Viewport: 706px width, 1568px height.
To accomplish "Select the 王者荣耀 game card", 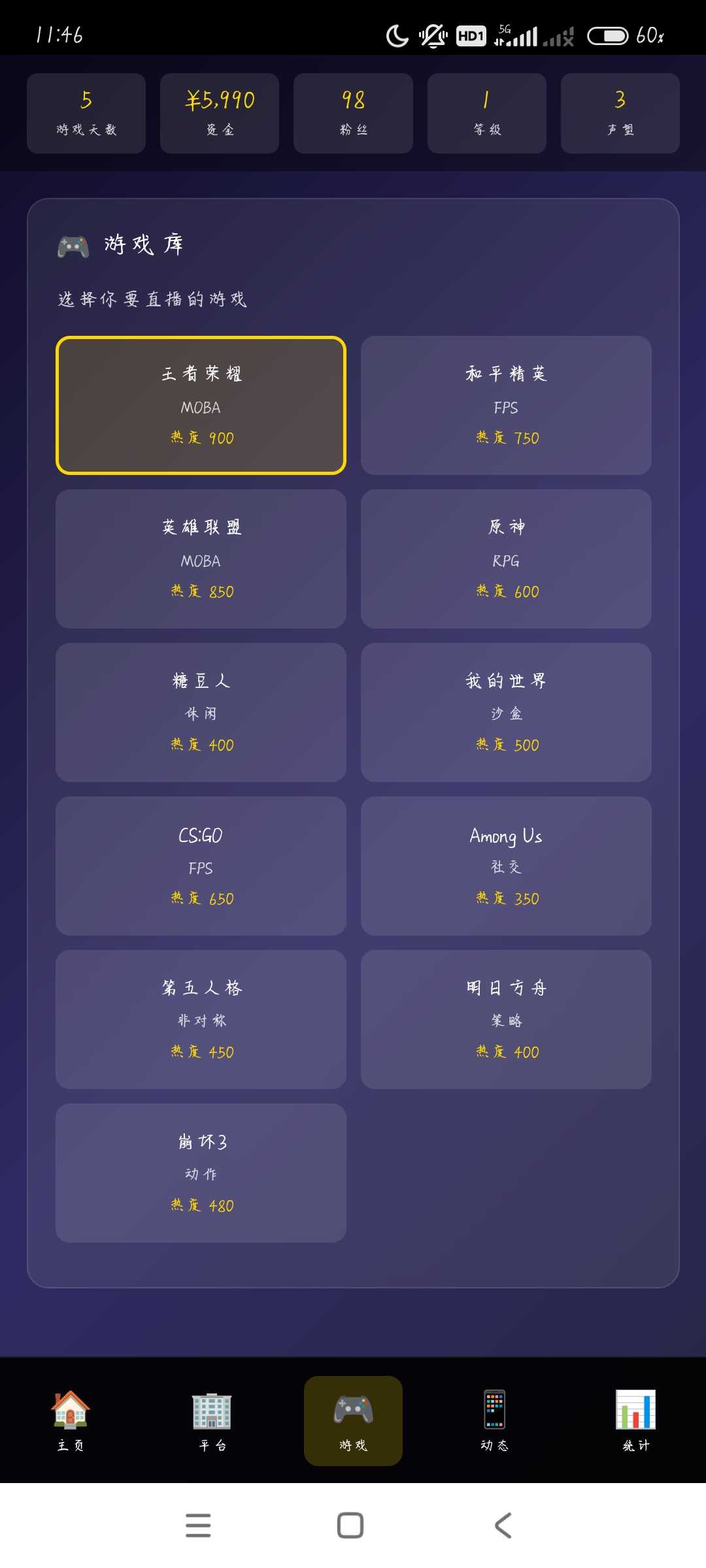I will point(201,405).
